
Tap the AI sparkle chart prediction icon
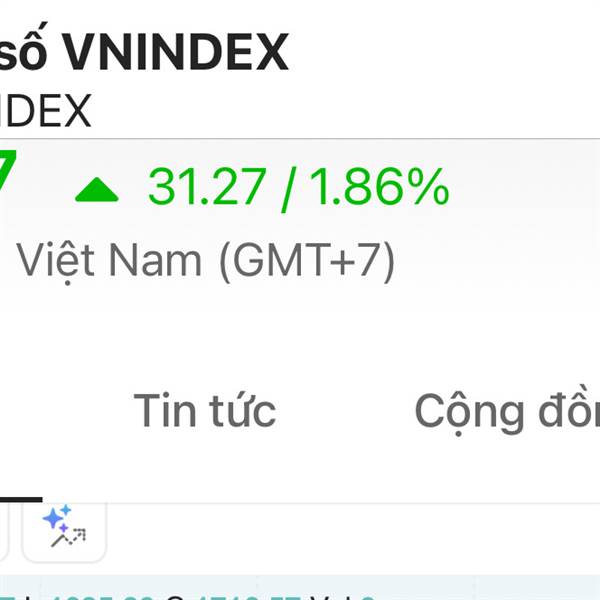[x=64, y=528]
